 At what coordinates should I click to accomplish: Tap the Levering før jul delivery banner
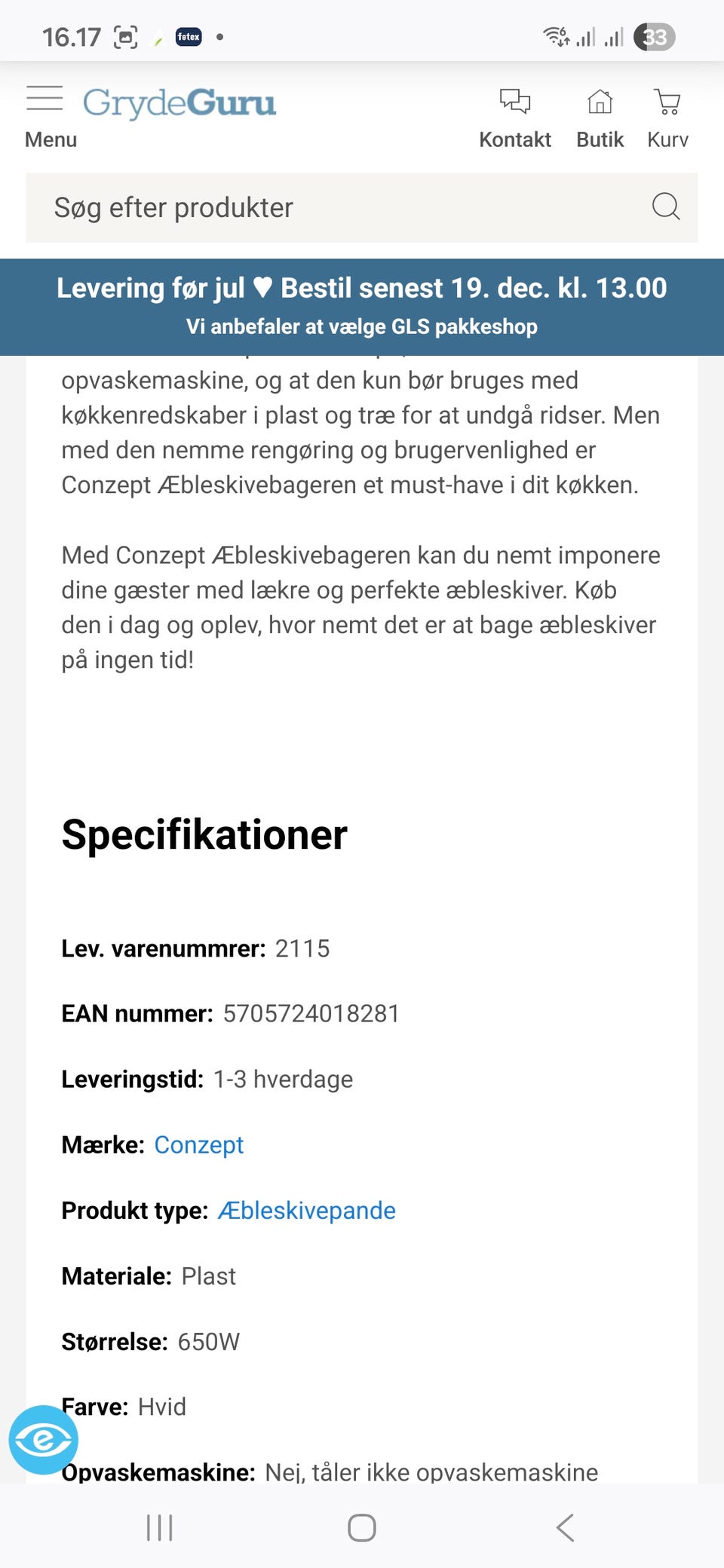pos(362,305)
